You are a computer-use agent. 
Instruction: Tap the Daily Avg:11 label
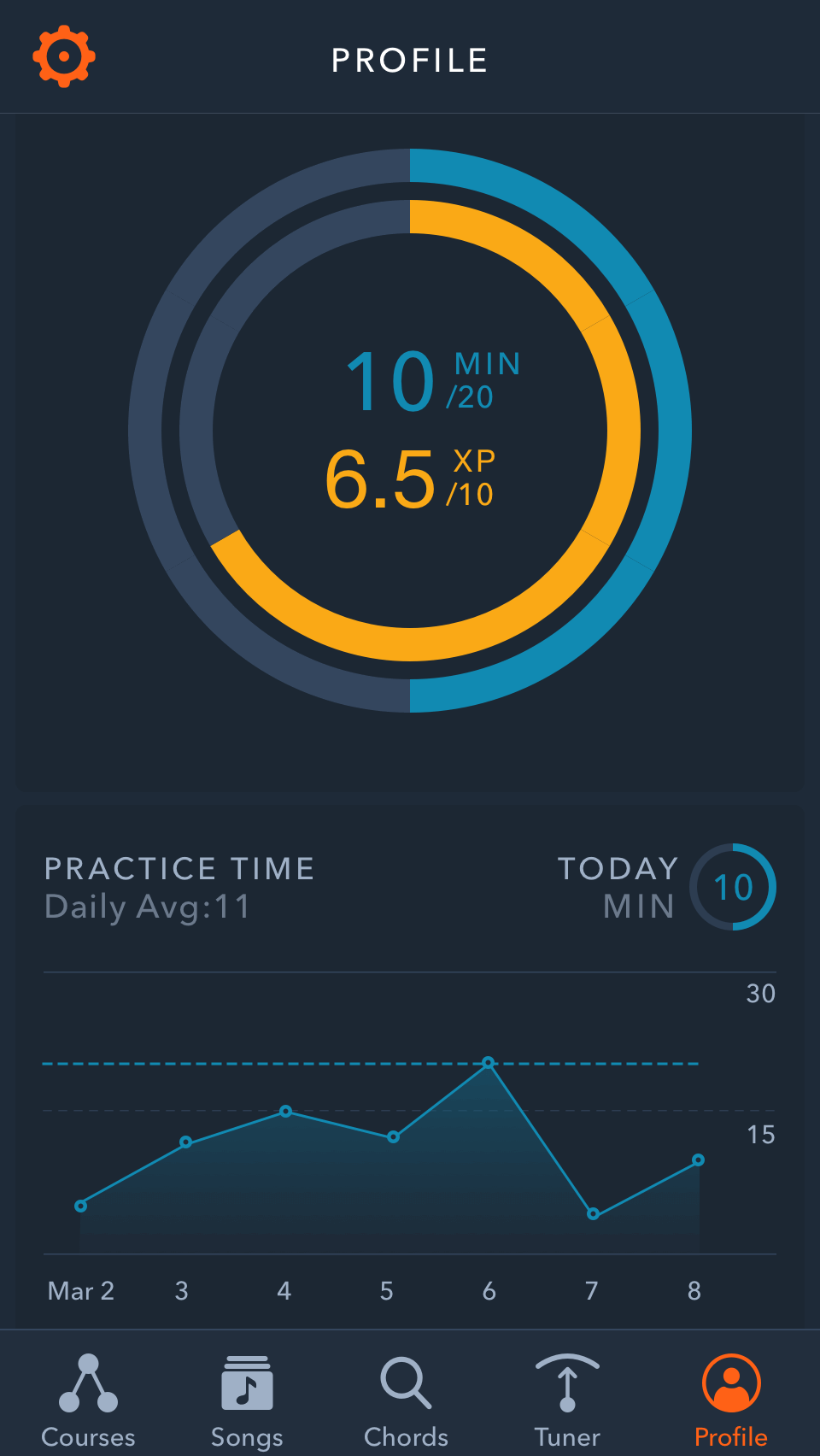click(148, 907)
